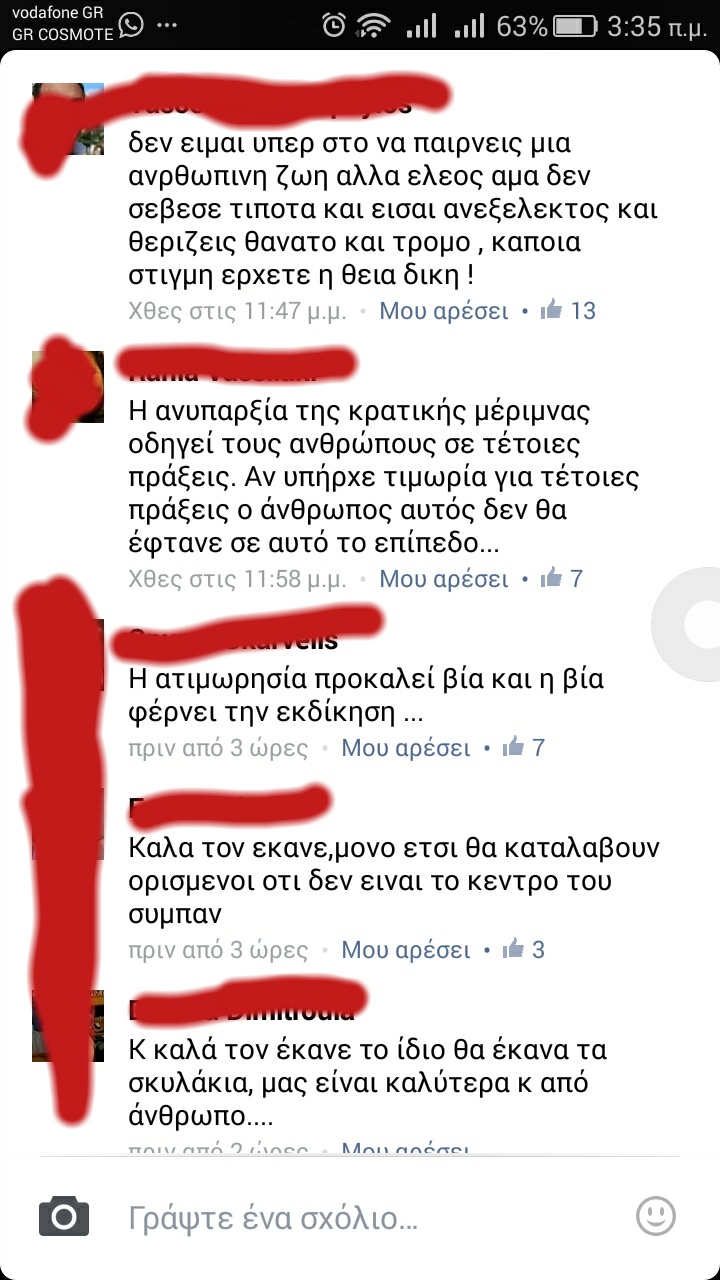Screen dimensions: 720x1280
Task: View the 3 likes on 'Καλα τον εκανε' comment
Action: (523, 950)
